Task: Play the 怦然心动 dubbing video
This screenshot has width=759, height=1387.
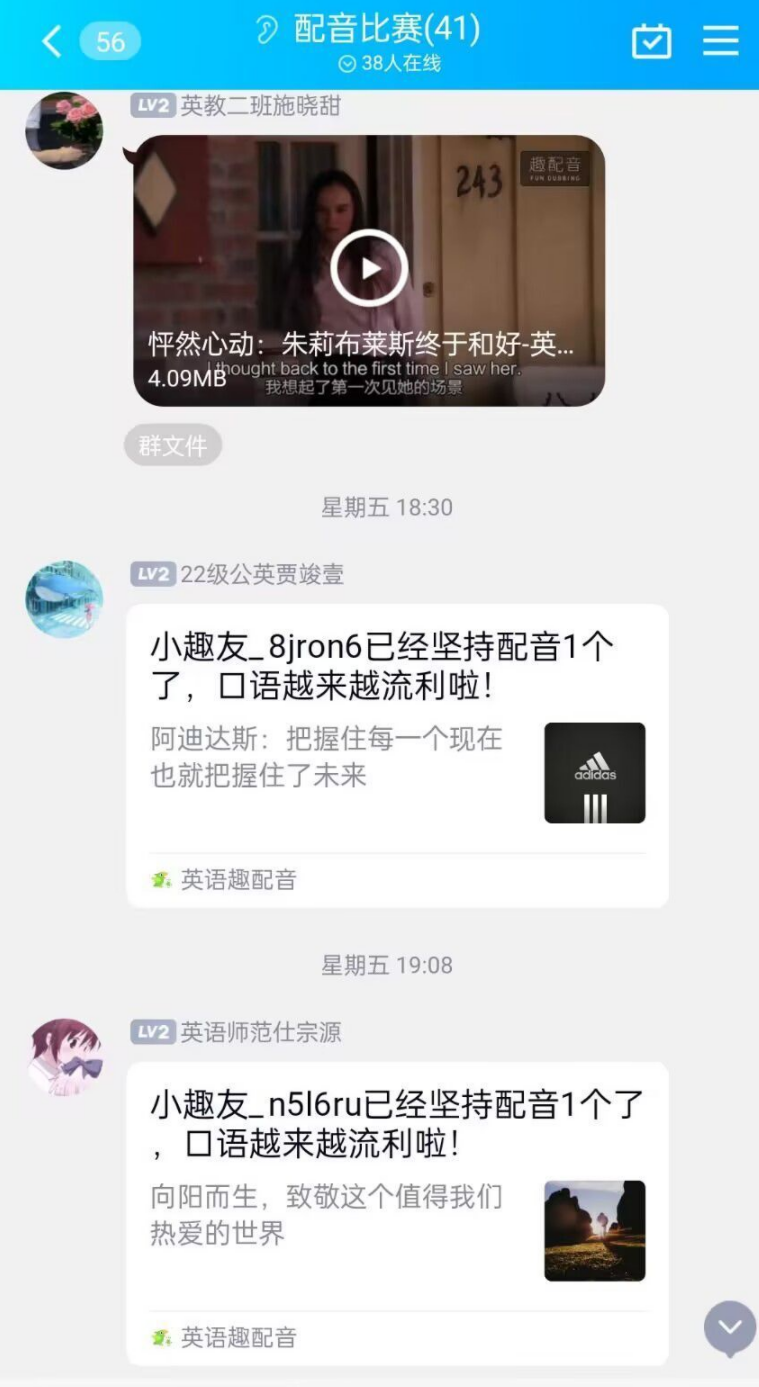Action: pyautogui.click(x=369, y=268)
